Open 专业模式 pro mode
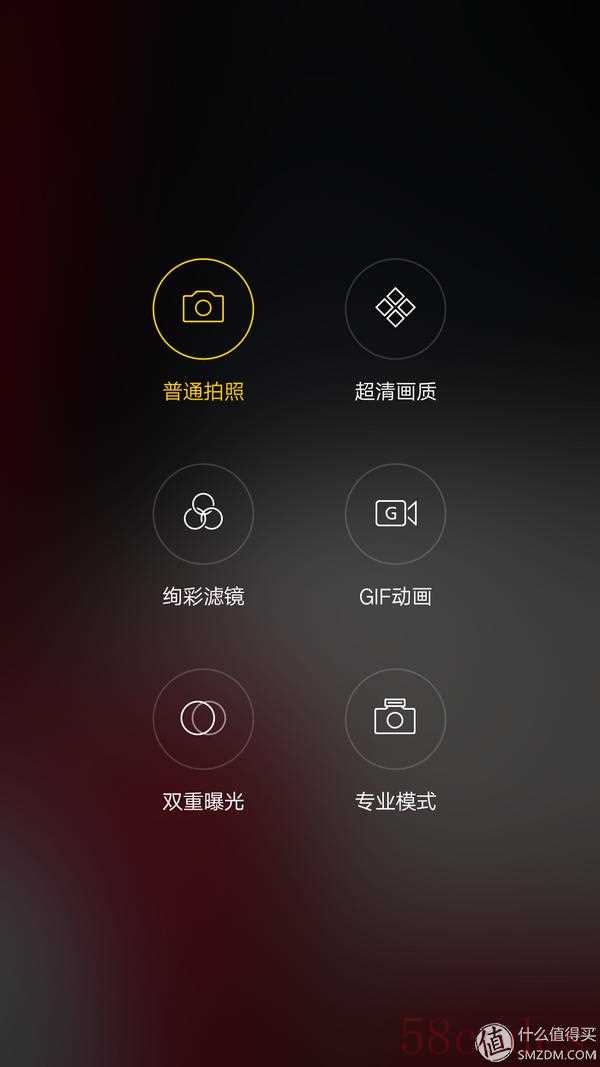Image resolution: width=600 pixels, height=1067 pixels. pos(395,718)
